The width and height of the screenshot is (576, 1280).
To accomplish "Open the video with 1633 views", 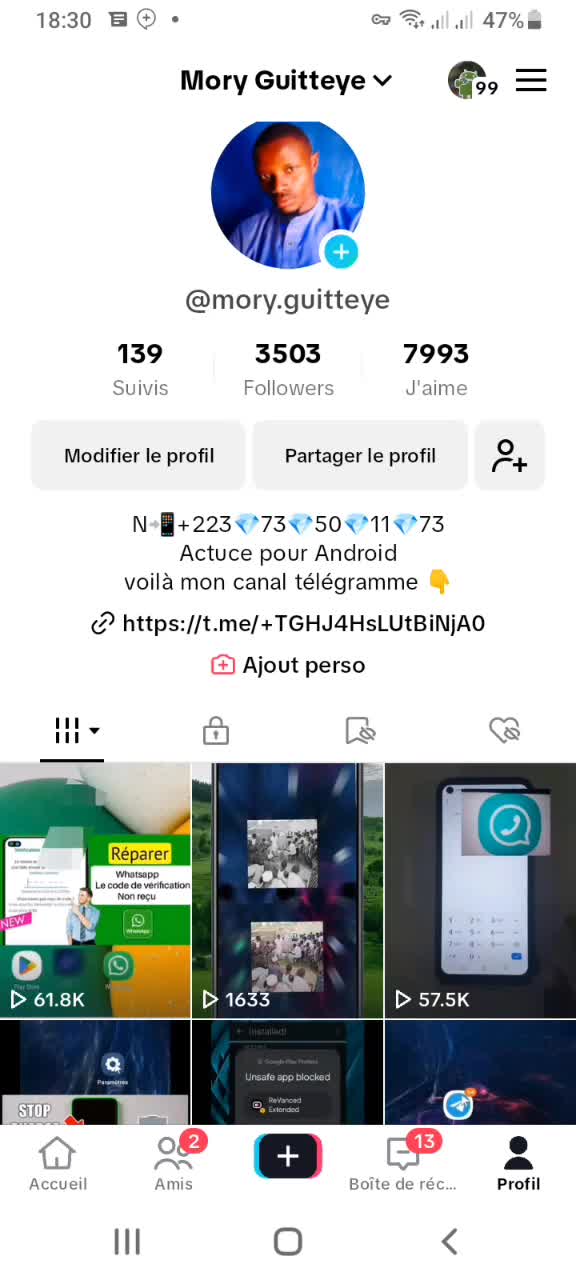I will pos(288,890).
